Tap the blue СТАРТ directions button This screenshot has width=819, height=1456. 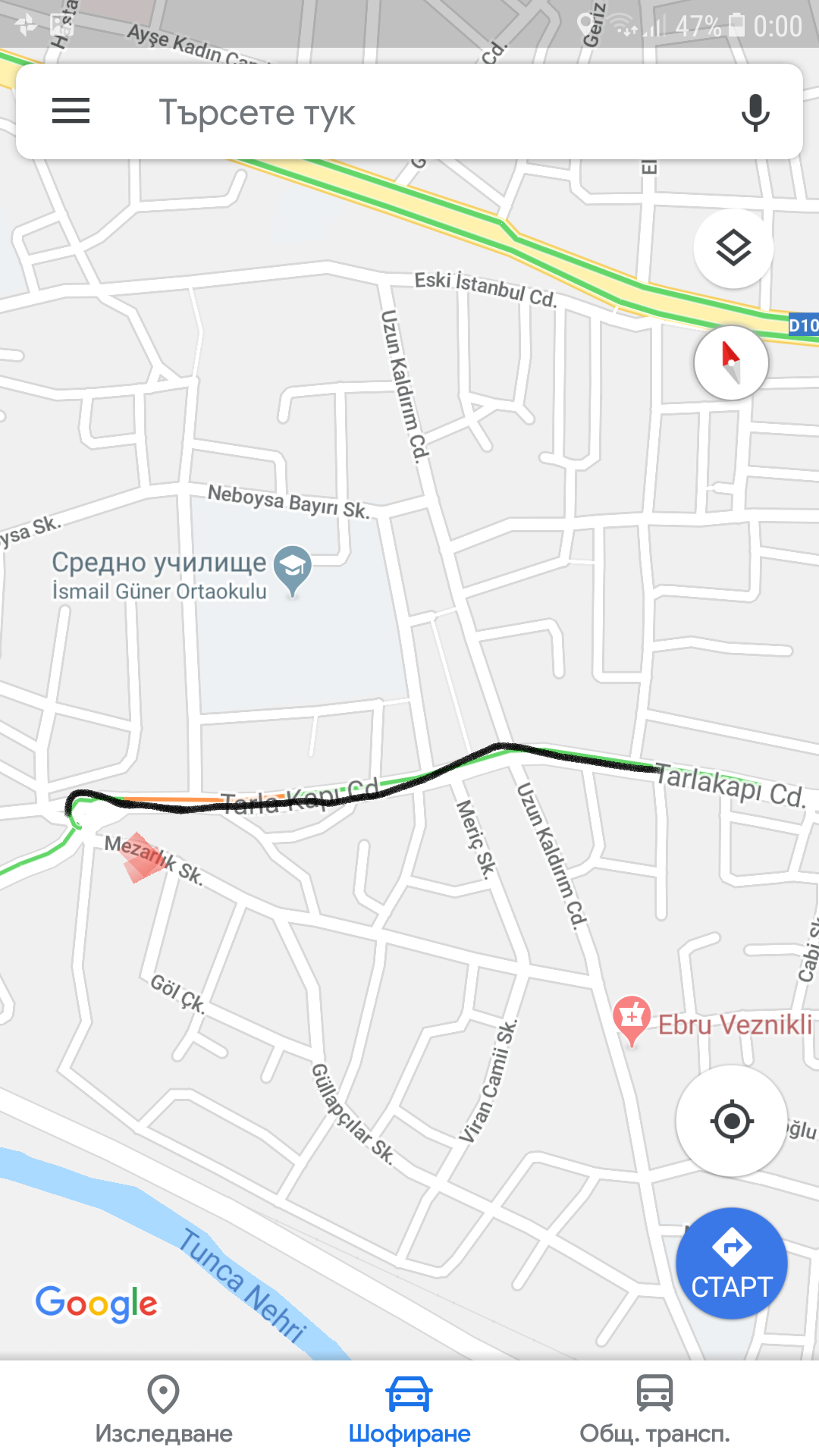[731, 1263]
